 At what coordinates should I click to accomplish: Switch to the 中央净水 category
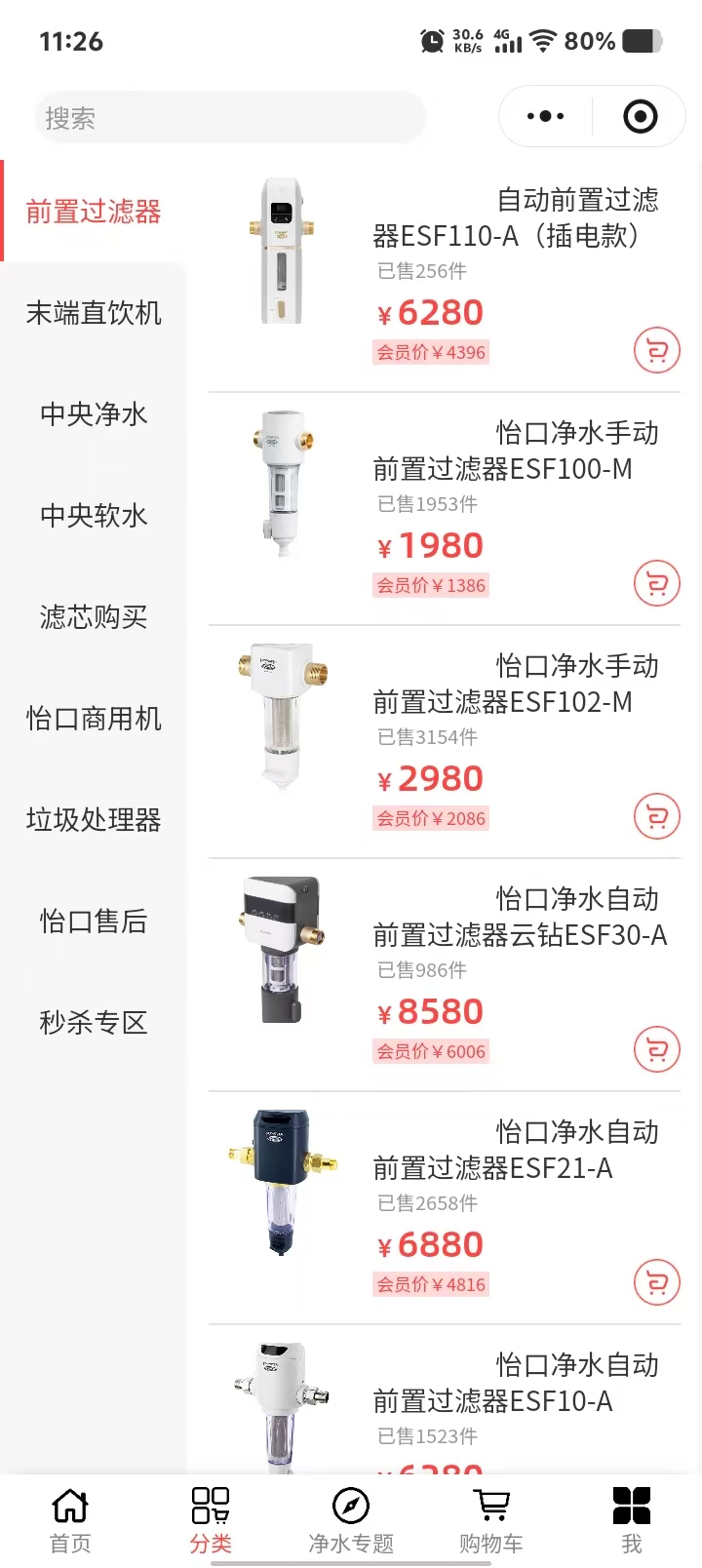[94, 414]
